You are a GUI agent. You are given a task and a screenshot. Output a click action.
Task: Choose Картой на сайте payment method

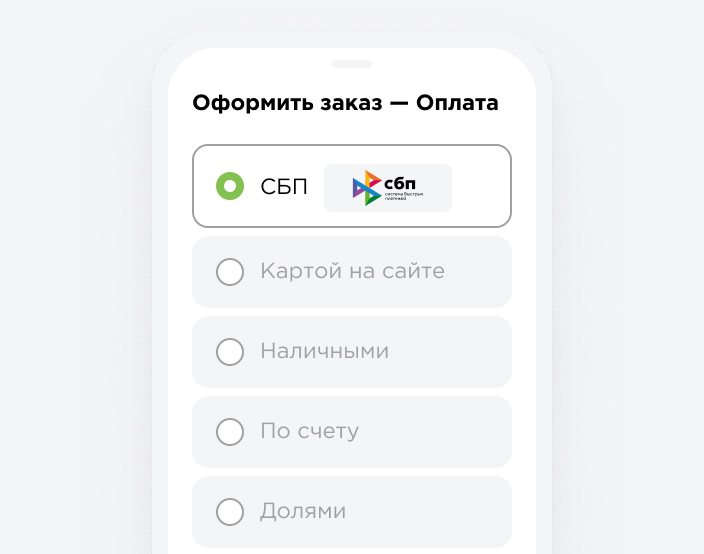(x=230, y=272)
